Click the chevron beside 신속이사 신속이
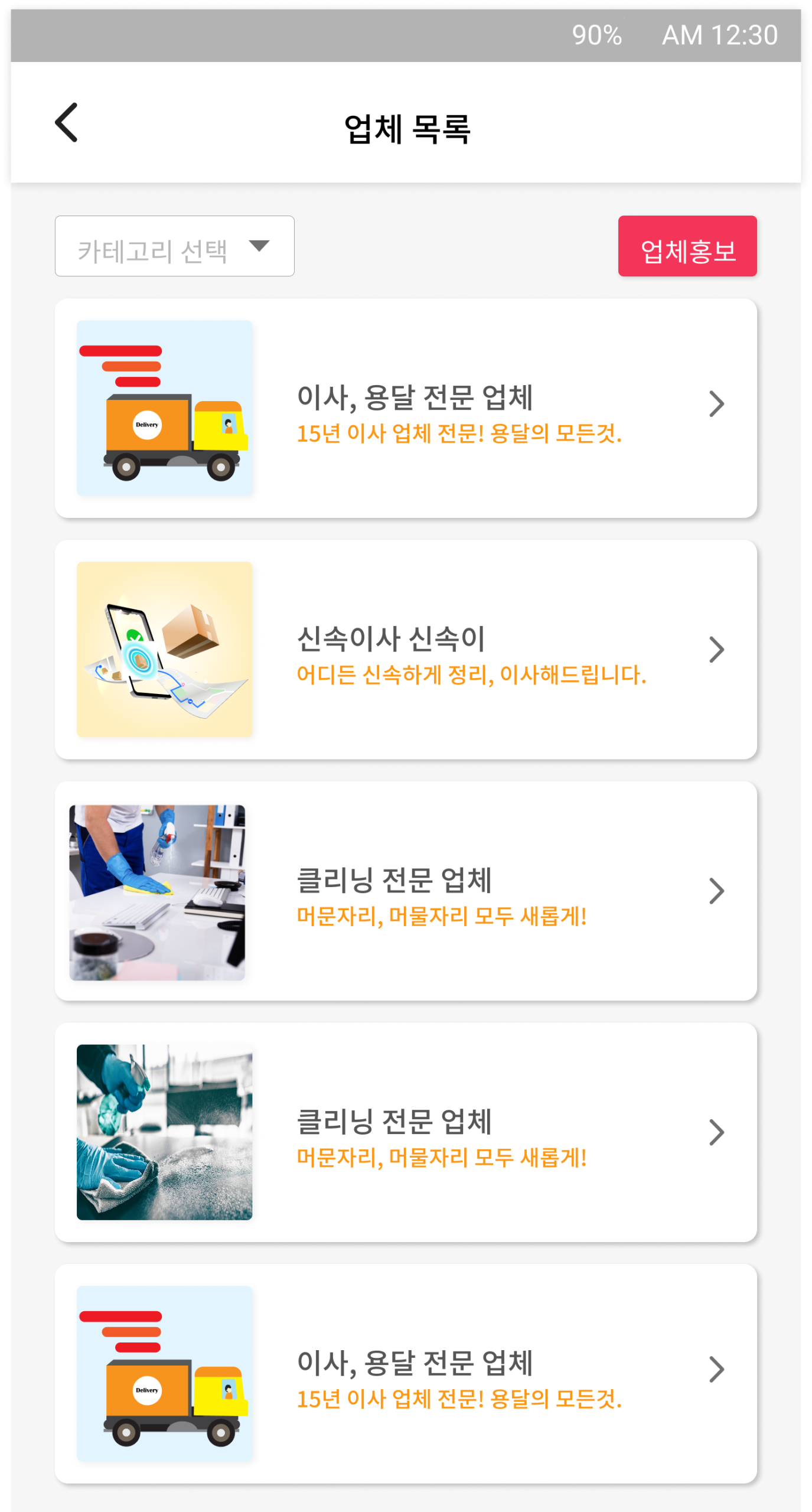Image resolution: width=812 pixels, height=1512 pixels. coord(716,650)
